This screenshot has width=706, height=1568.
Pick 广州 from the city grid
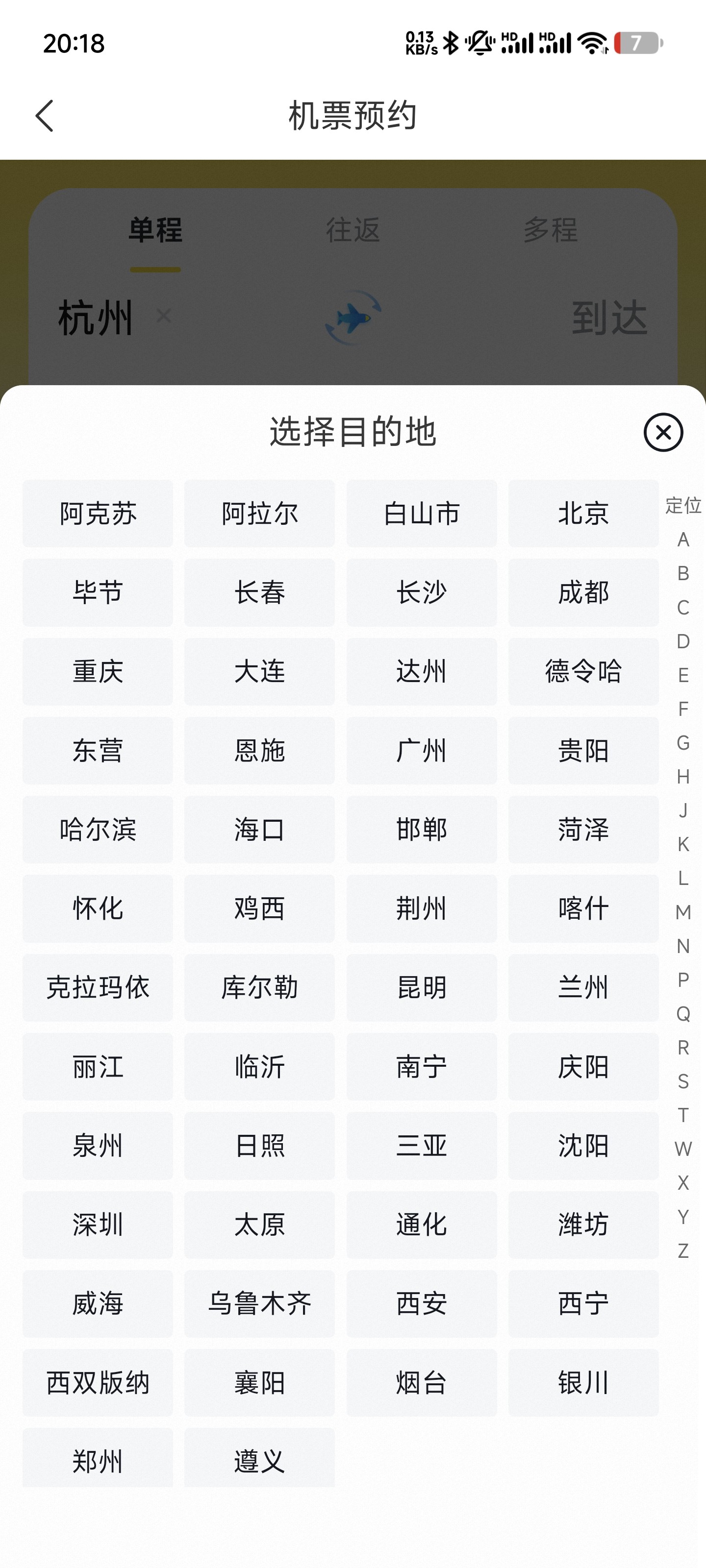pos(422,751)
